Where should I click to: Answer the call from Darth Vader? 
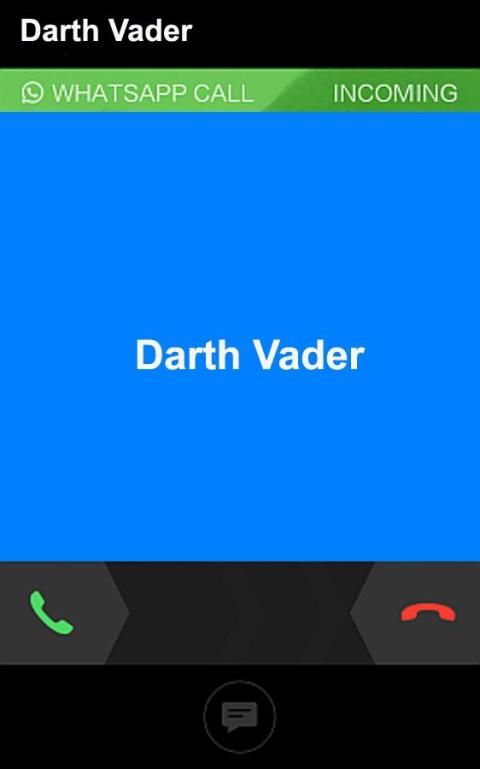(x=51, y=613)
